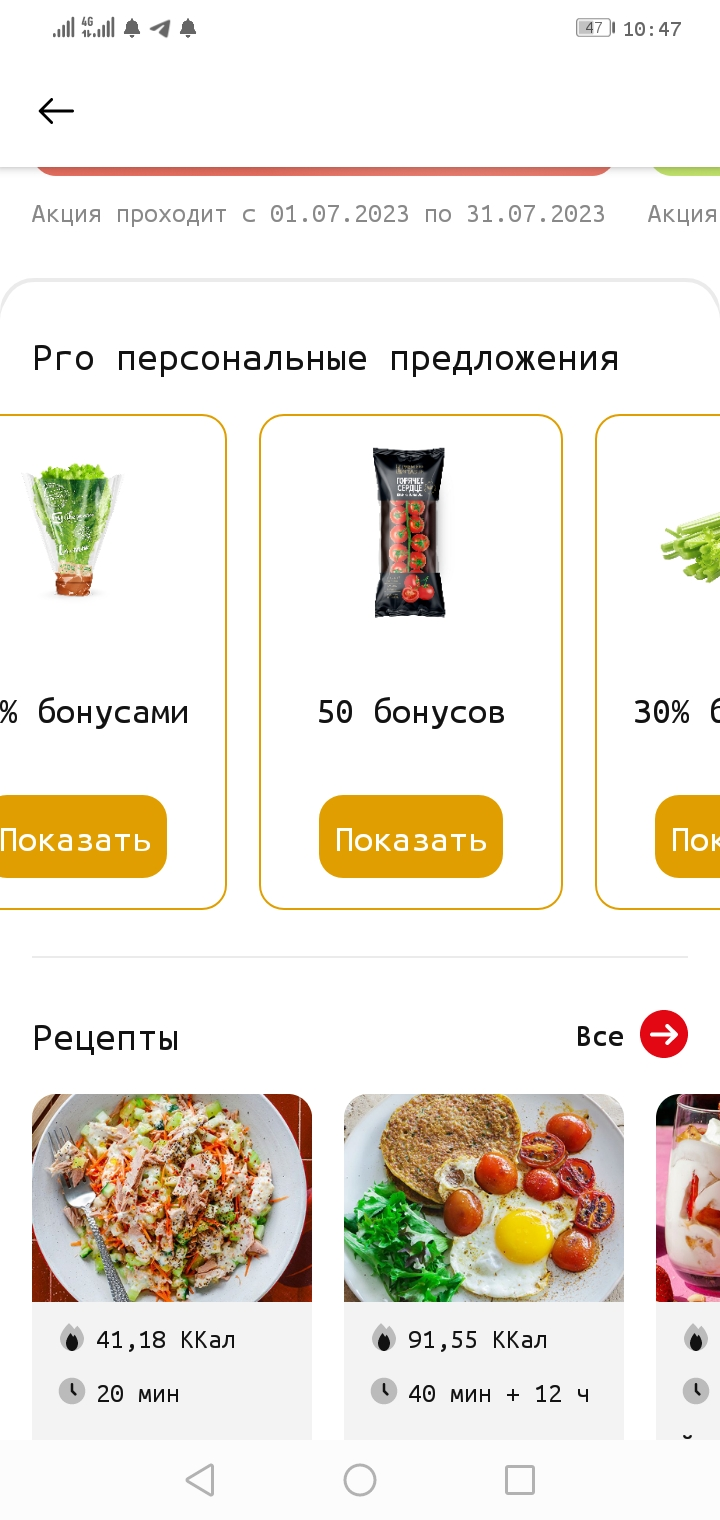Open the 91,55 ККал fried egg recipe
The height and width of the screenshot is (1520, 720).
[x=484, y=1266]
